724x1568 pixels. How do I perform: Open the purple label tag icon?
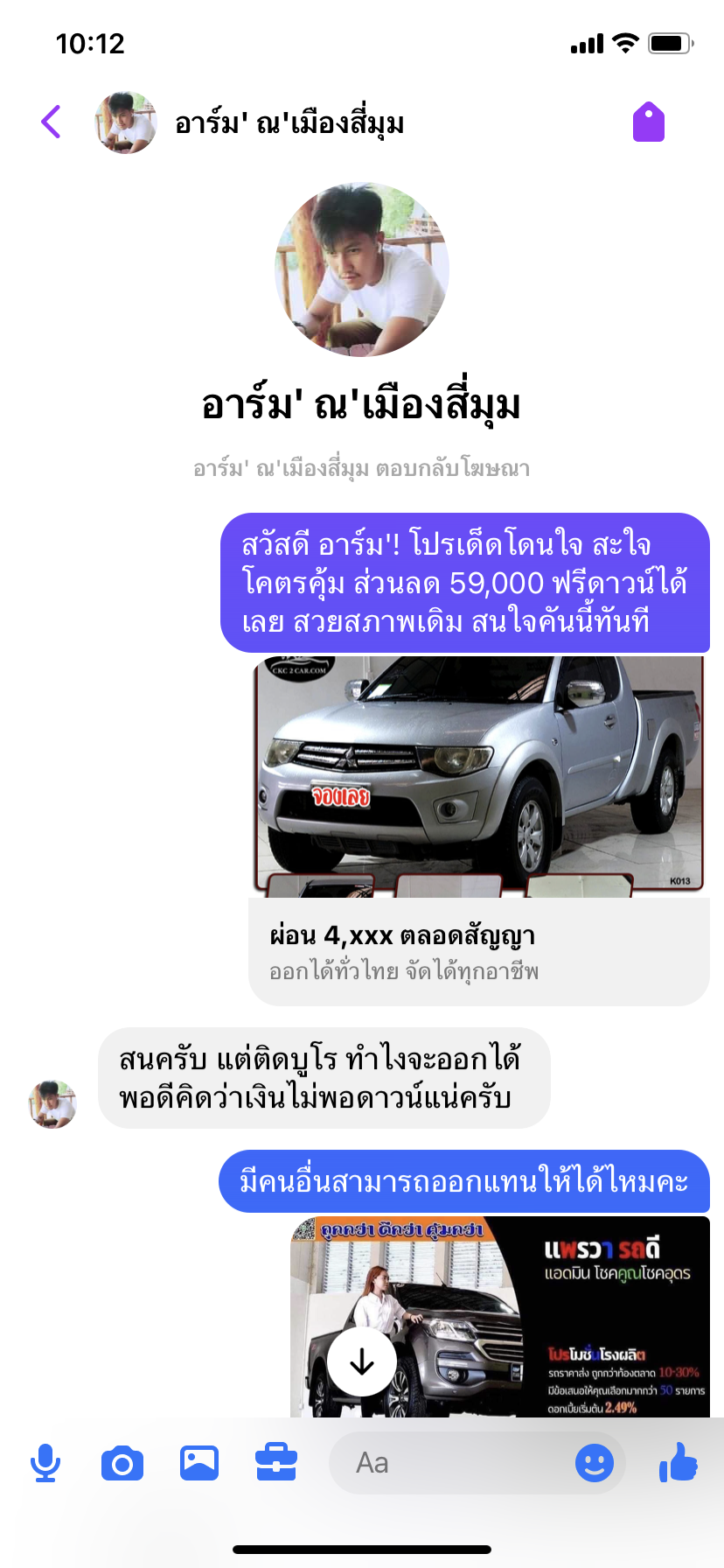[649, 122]
